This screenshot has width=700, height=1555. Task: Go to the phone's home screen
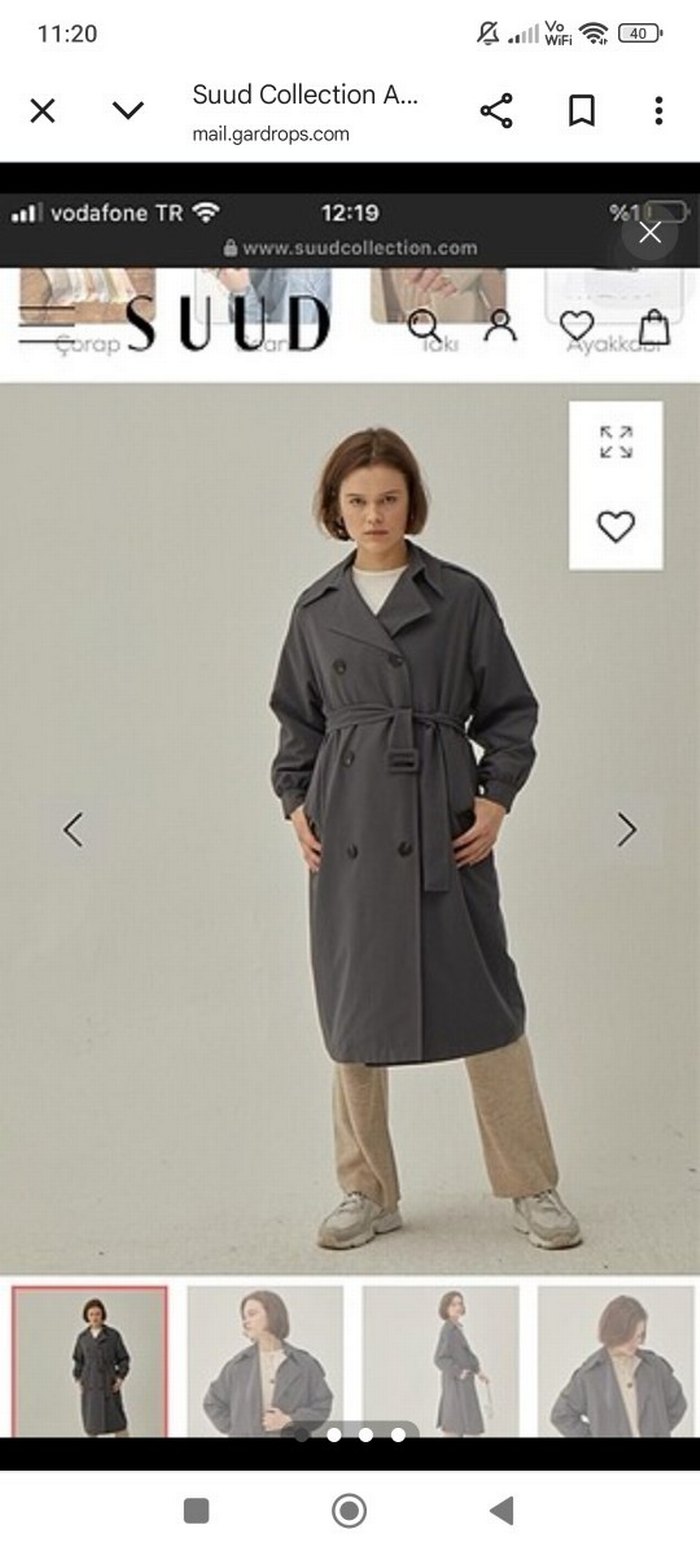348,1510
